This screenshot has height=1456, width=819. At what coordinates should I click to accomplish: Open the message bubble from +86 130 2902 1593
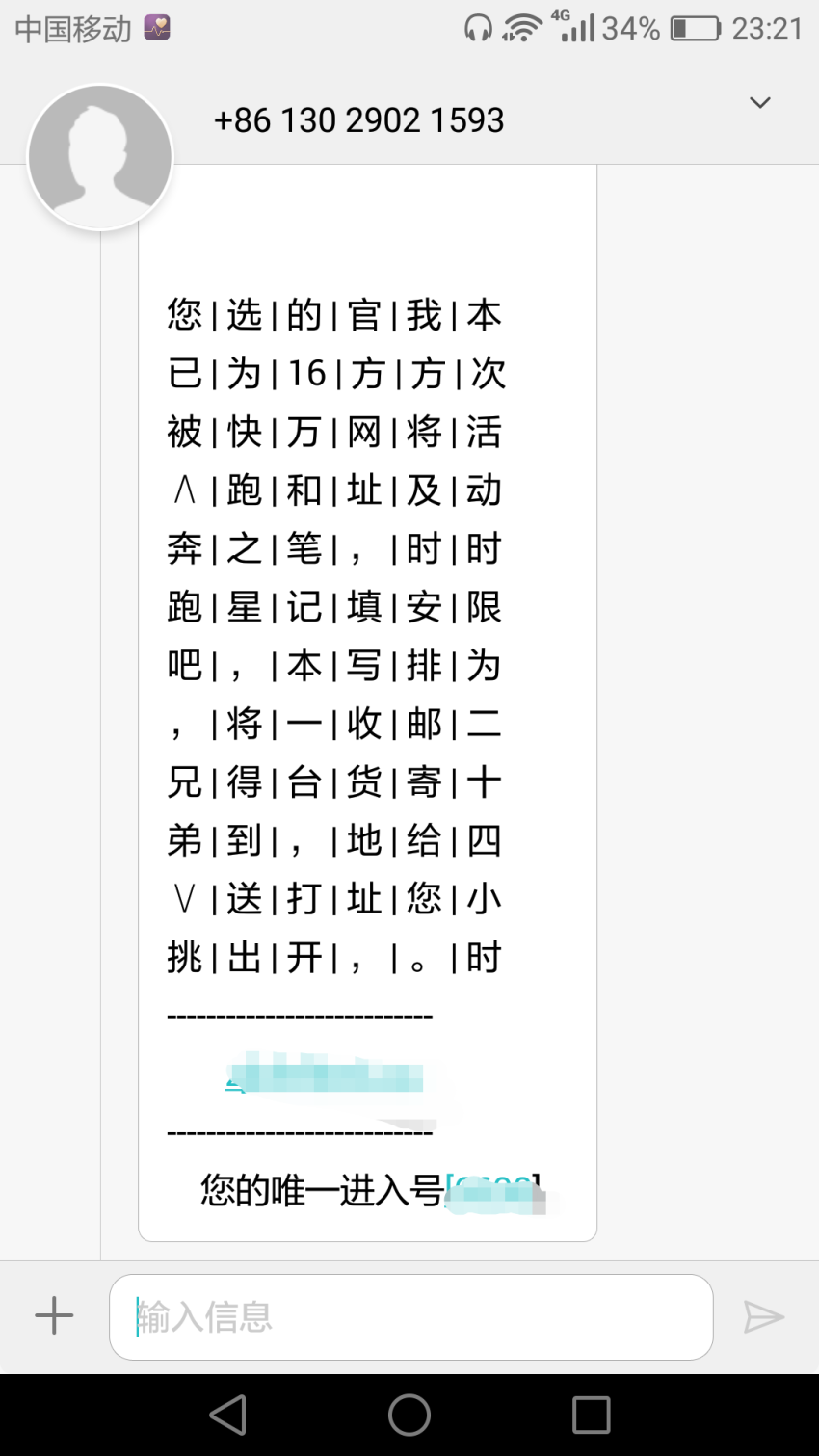pyautogui.click(x=368, y=702)
